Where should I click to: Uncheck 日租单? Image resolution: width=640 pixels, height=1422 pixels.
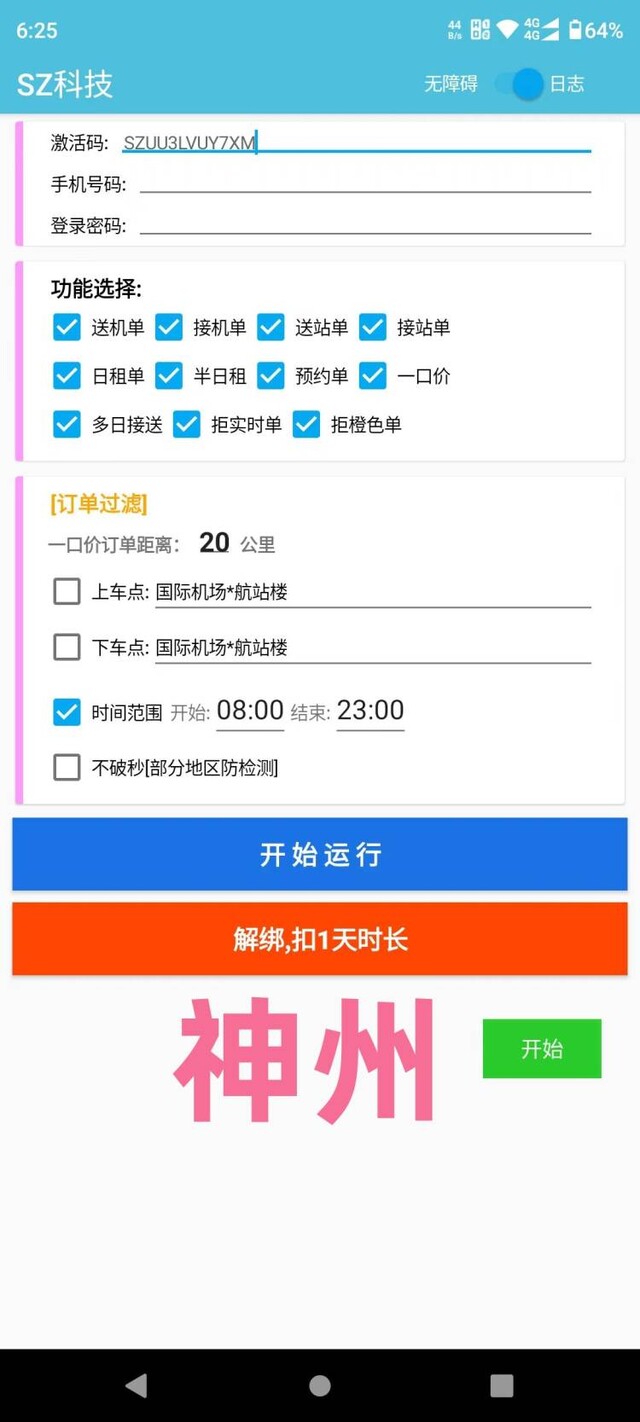pyautogui.click(x=67, y=376)
